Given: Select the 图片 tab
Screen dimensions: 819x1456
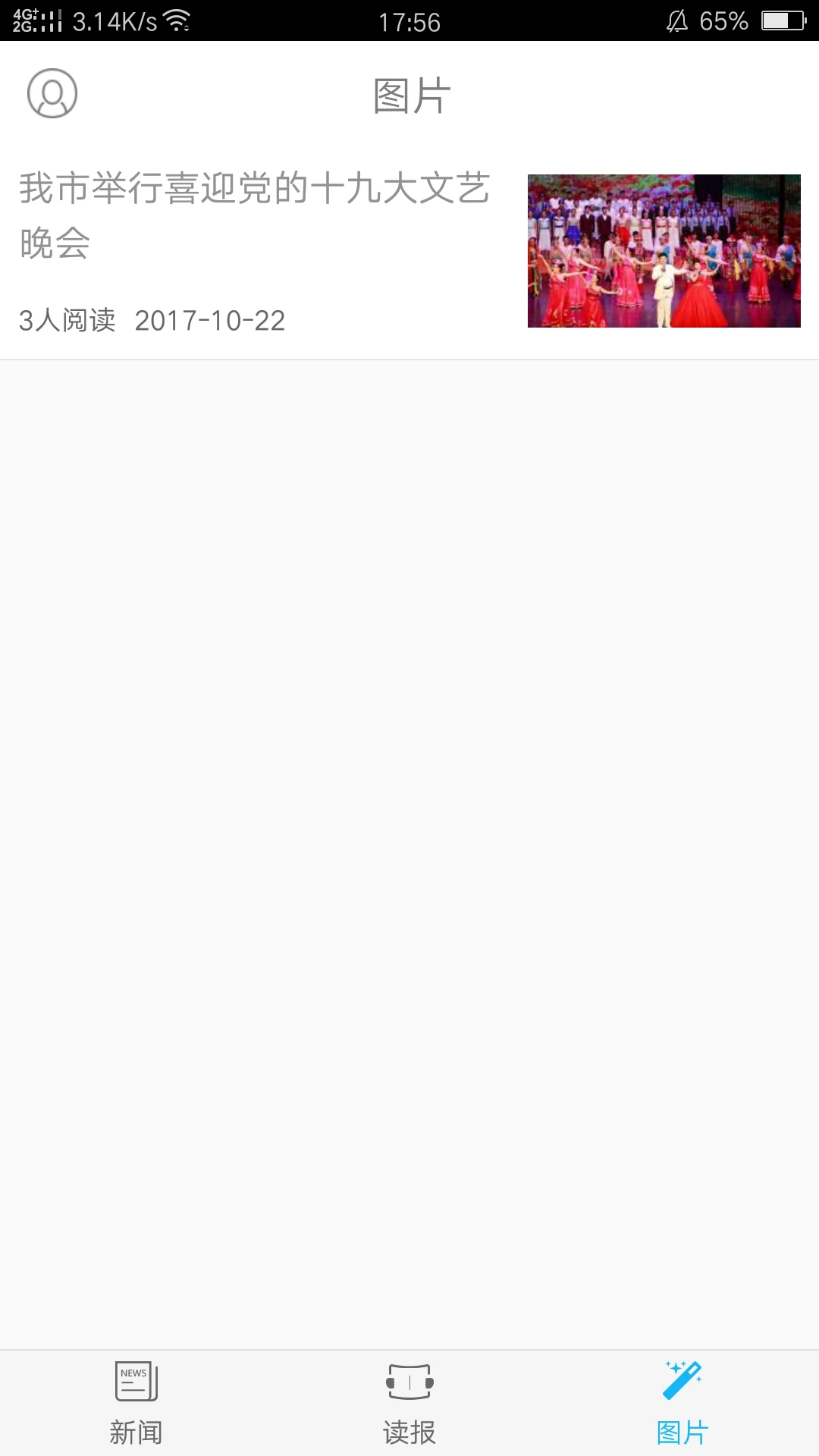Looking at the screenshot, I should click(682, 1403).
